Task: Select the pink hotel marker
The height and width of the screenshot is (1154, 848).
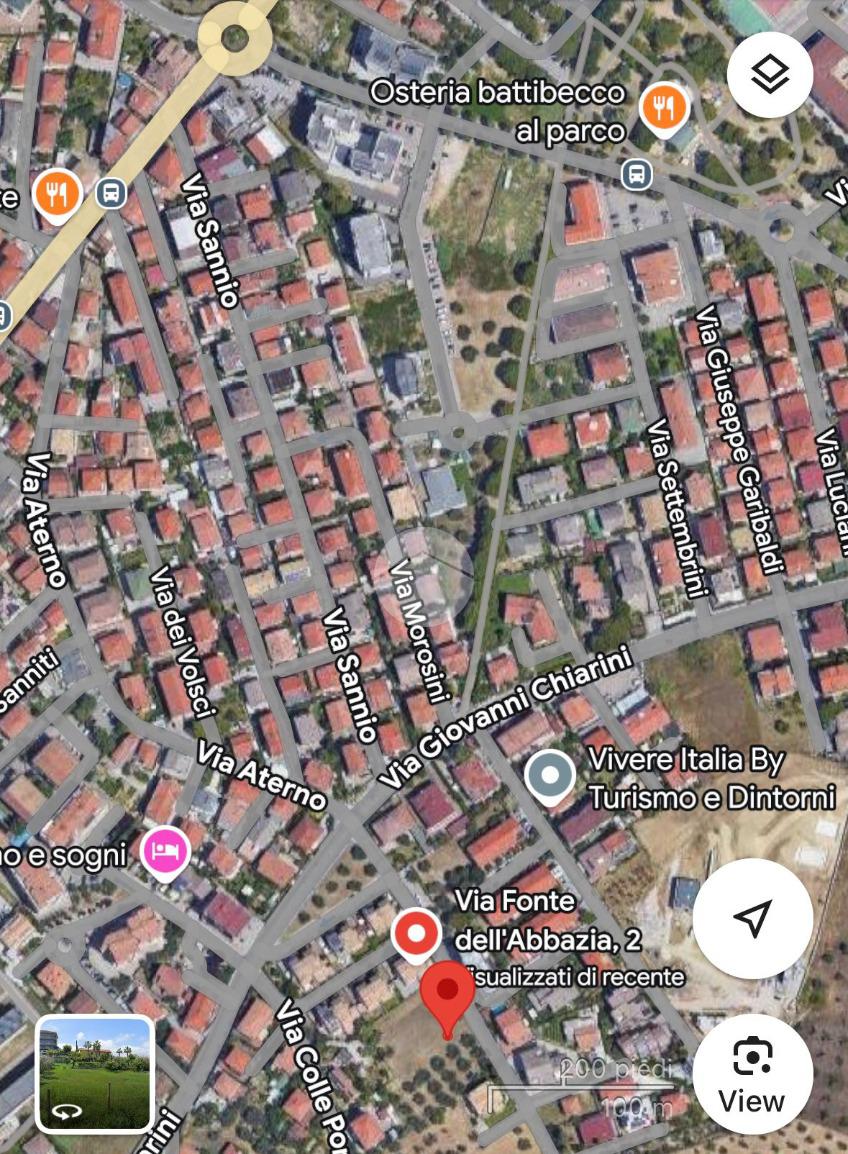Action: coord(166,852)
